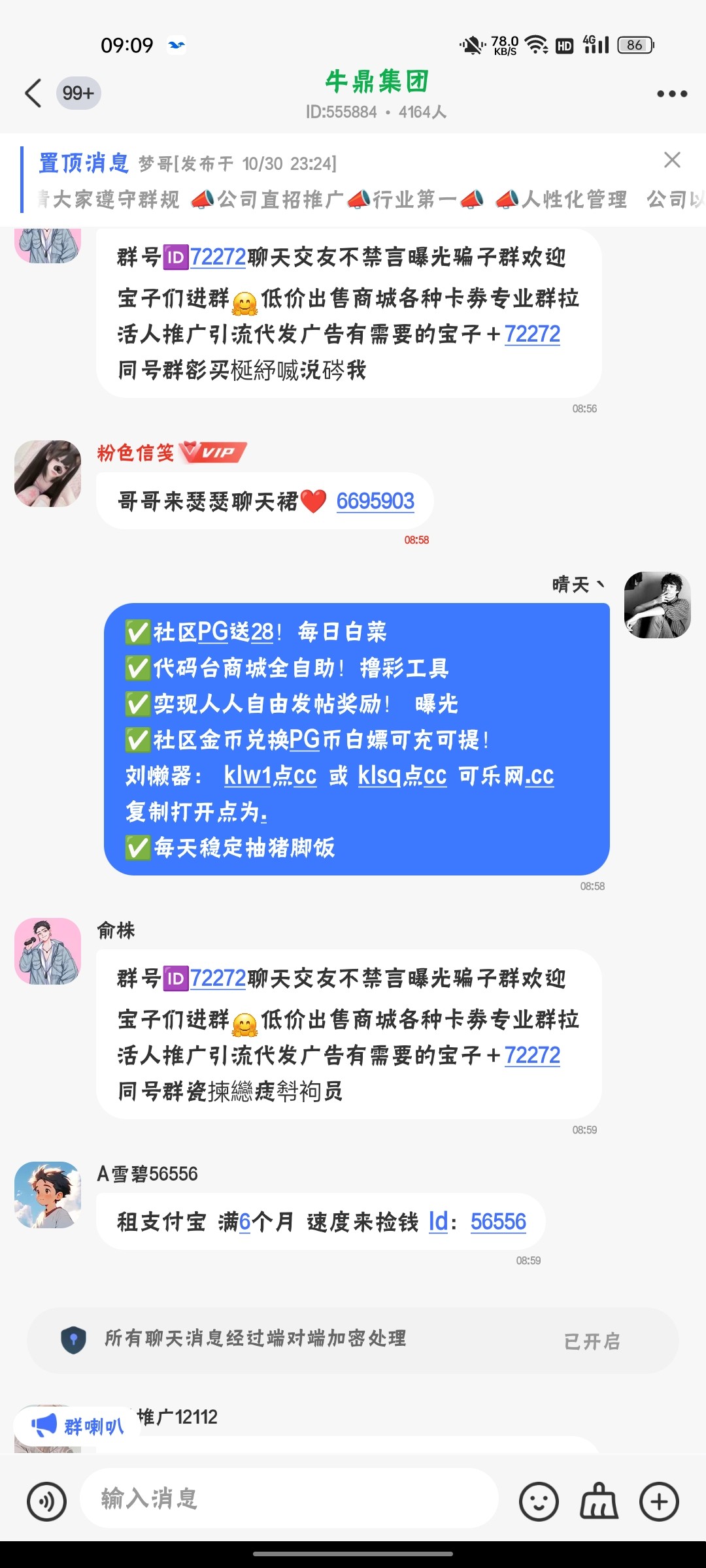The image size is (706, 1568).
Task: Open the 群喇叭 group speaker button
Action: (78, 1426)
